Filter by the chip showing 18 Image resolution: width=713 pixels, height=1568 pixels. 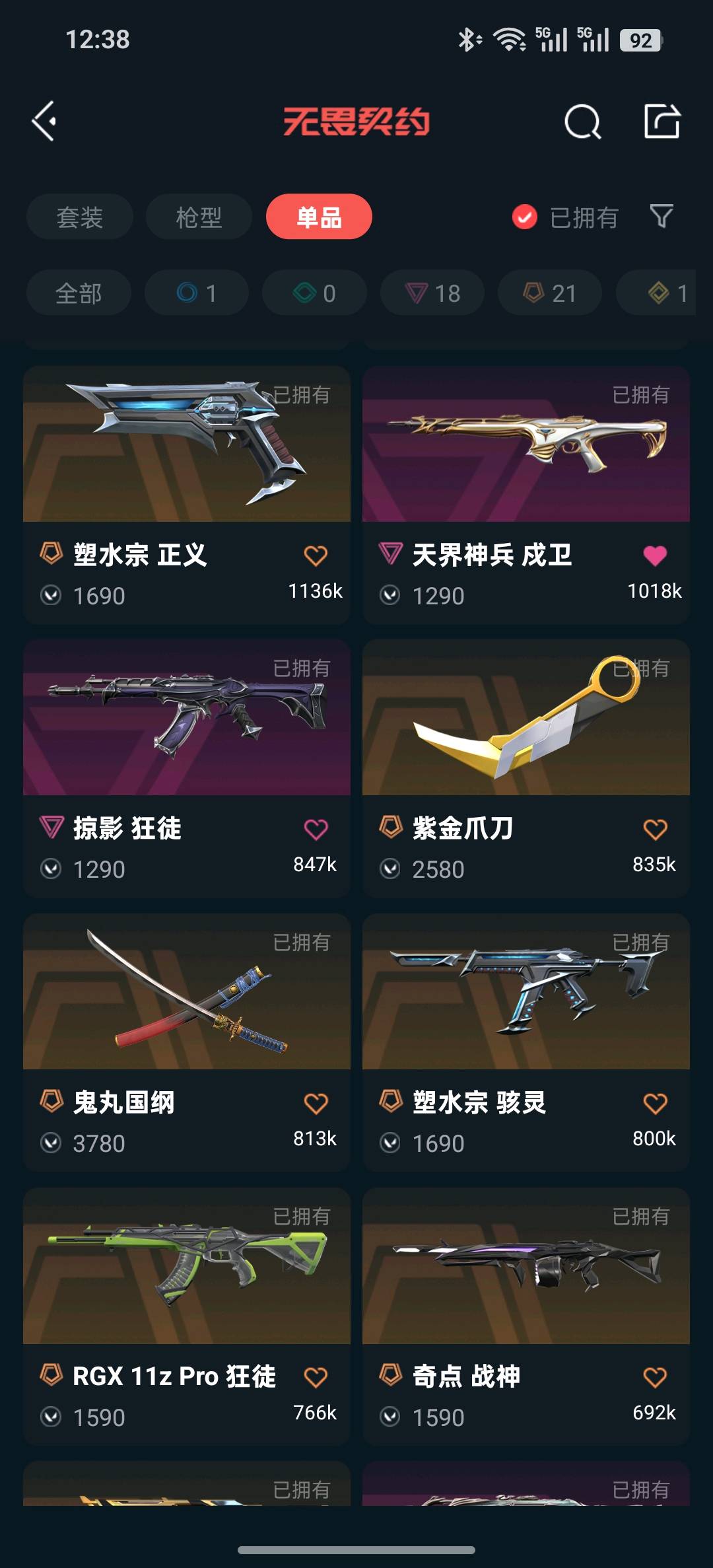(432, 293)
